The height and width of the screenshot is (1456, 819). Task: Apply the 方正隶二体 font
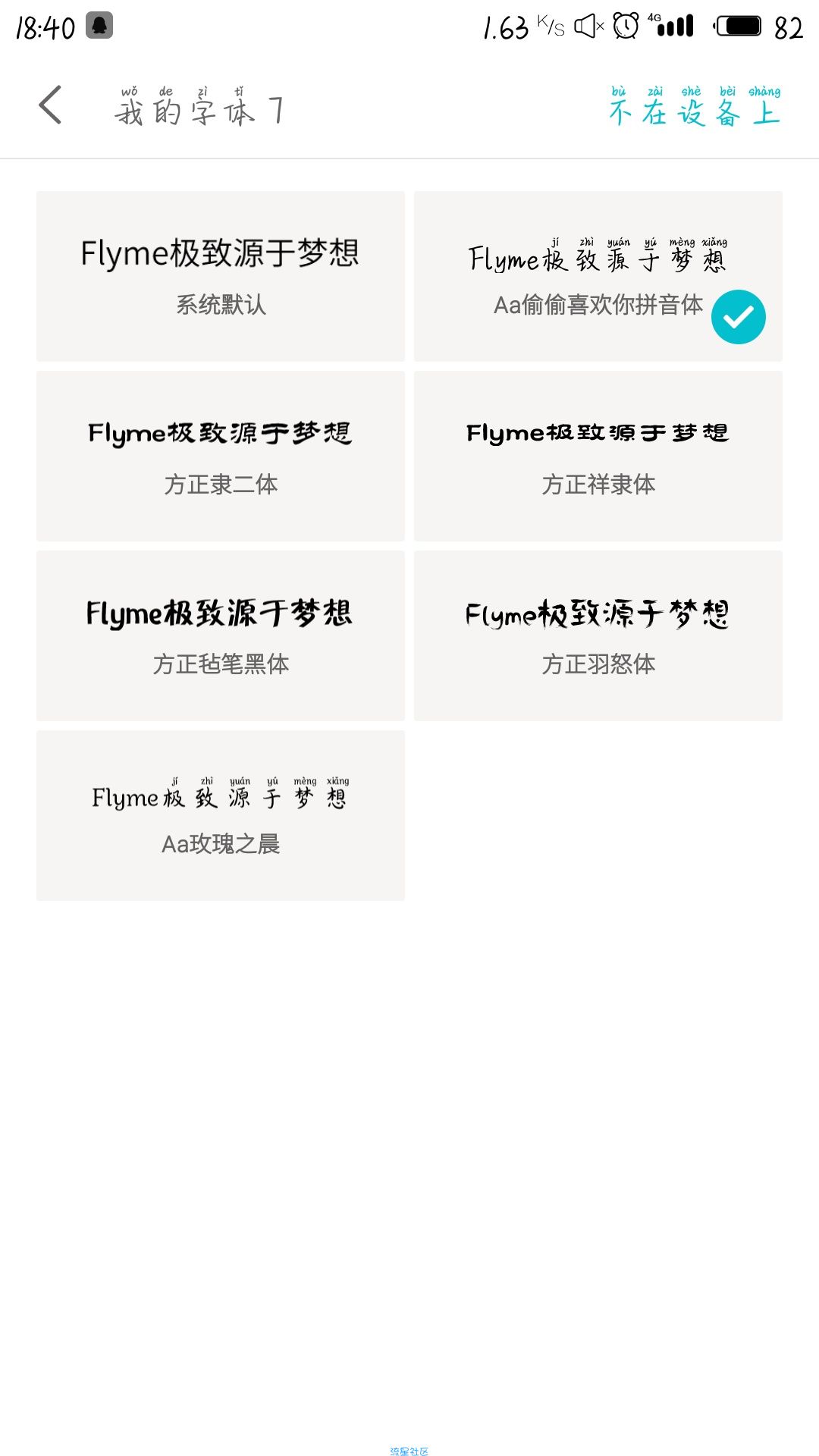[x=221, y=456]
